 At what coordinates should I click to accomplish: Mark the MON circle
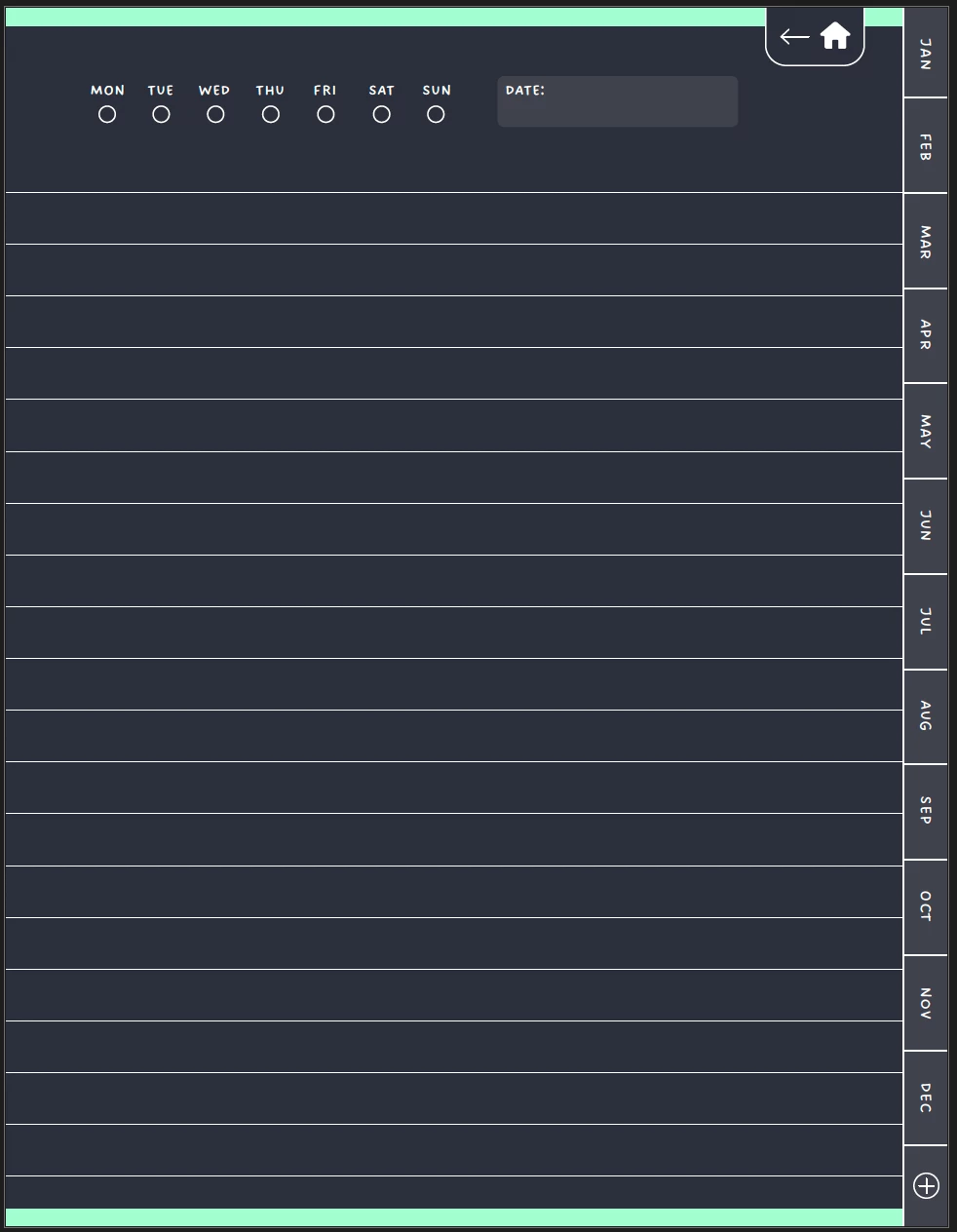pyautogui.click(x=107, y=115)
